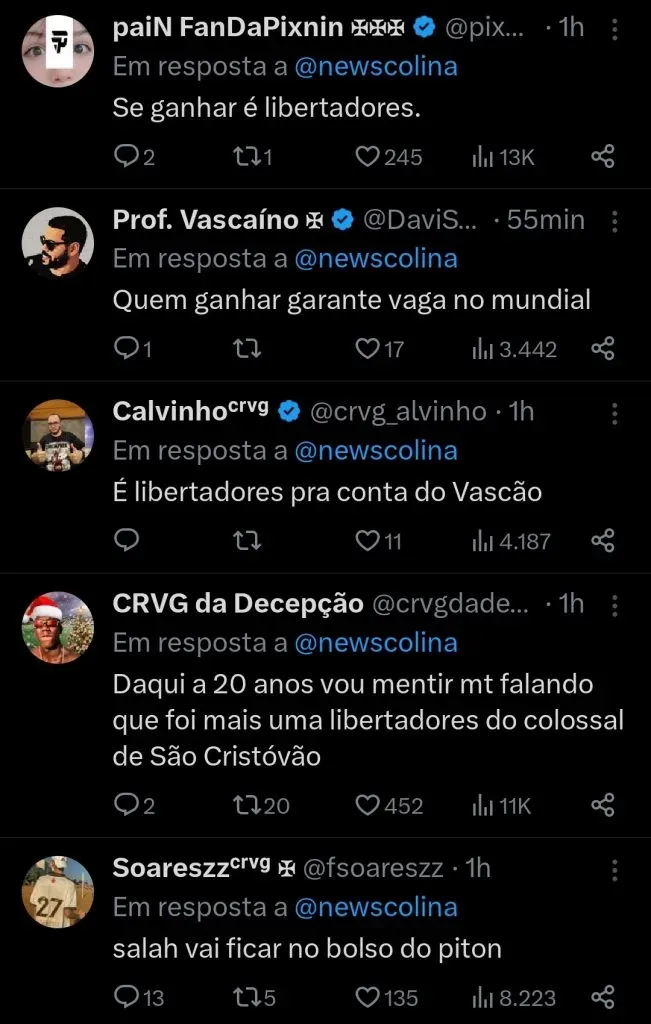Viewport: 651px width, 1024px height.
Task: Repost the CRVG da Decepção reply
Action: click(x=246, y=805)
